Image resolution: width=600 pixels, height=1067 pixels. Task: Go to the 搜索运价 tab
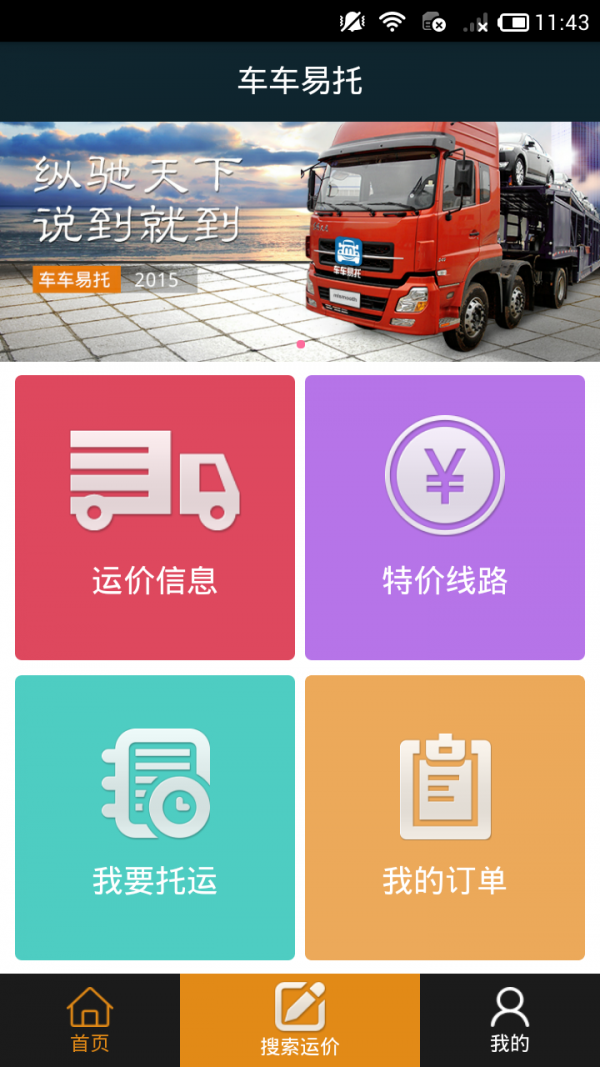tap(300, 1020)
